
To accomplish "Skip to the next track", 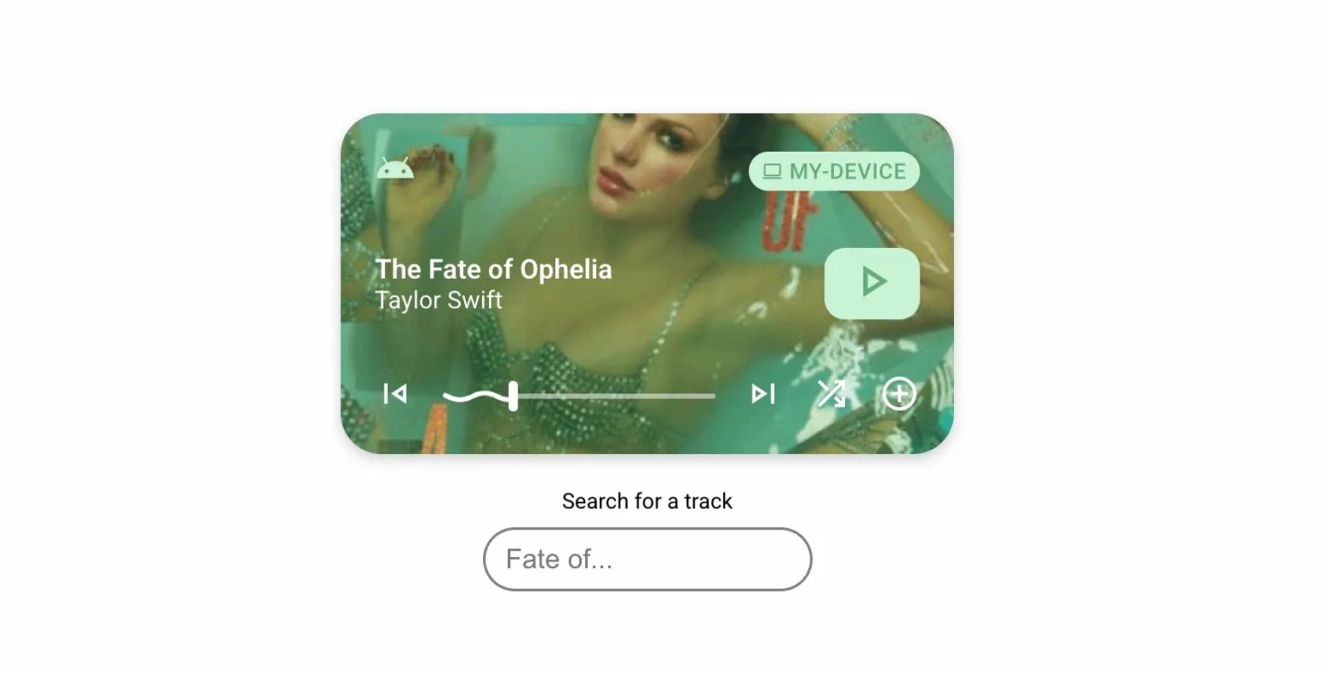I will 763,394.
